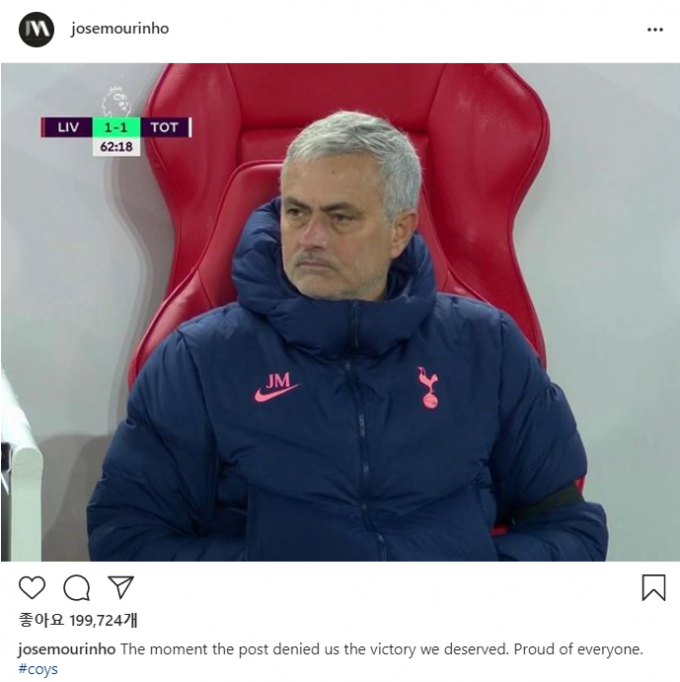
Task: Like the post with the heart icon
Action: pos(32,587)
